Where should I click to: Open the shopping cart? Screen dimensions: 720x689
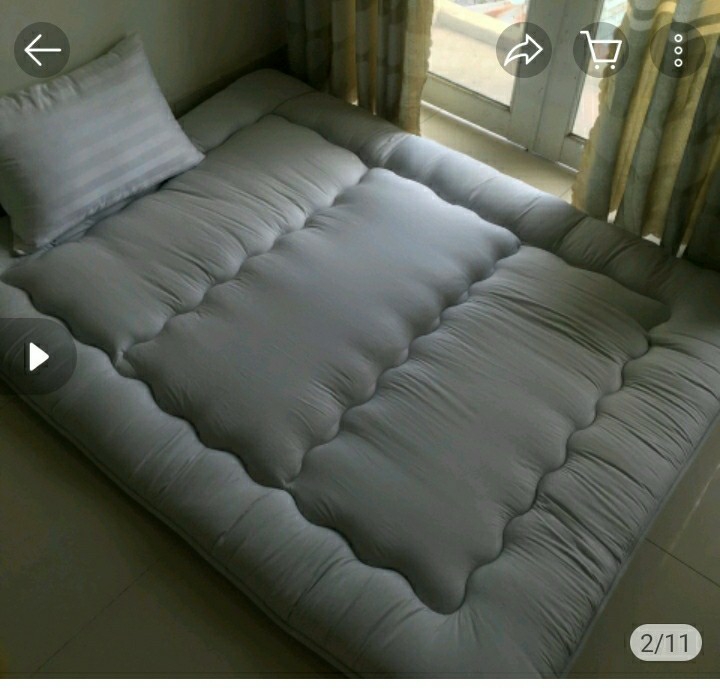tap(601, 50)
